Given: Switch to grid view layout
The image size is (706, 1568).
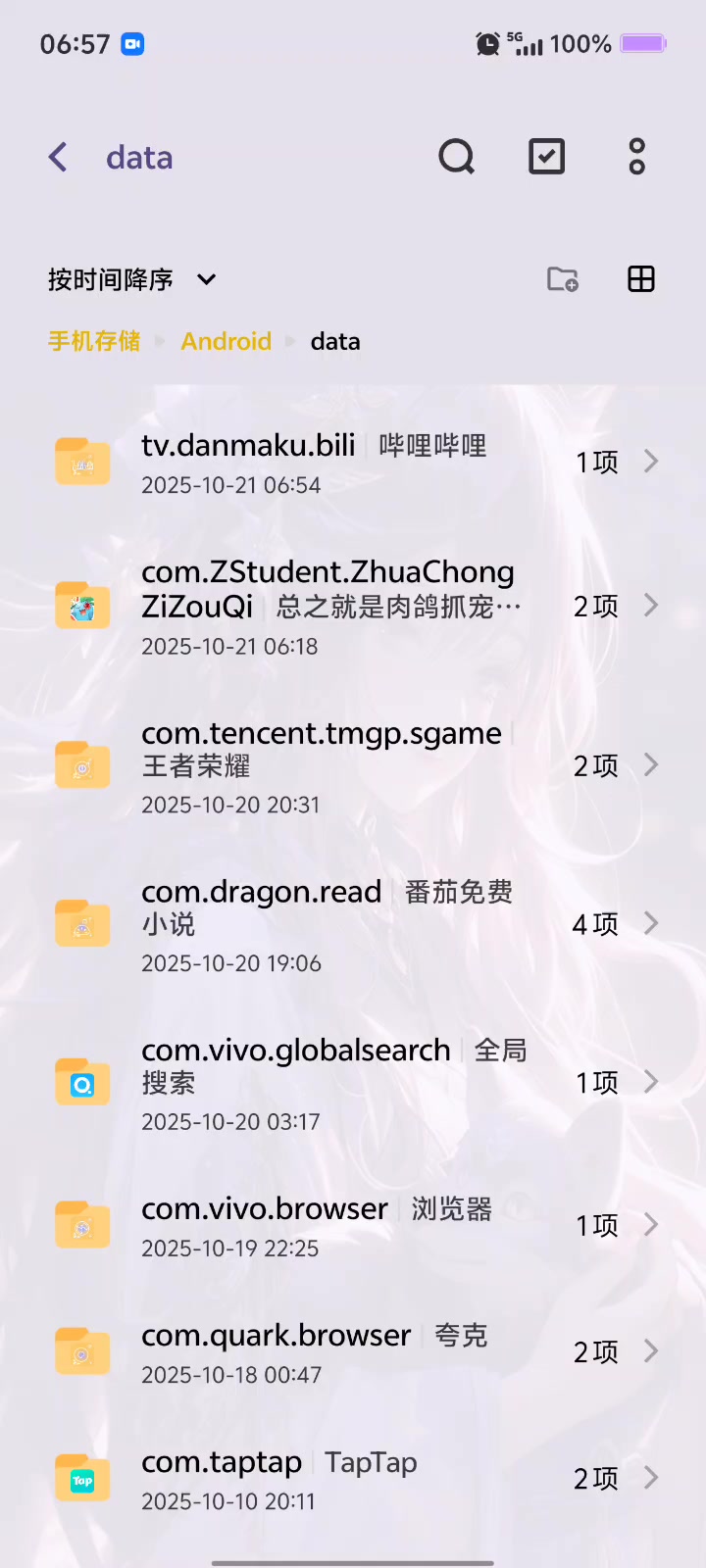Looking at the screenshot, I should point(640,279).
